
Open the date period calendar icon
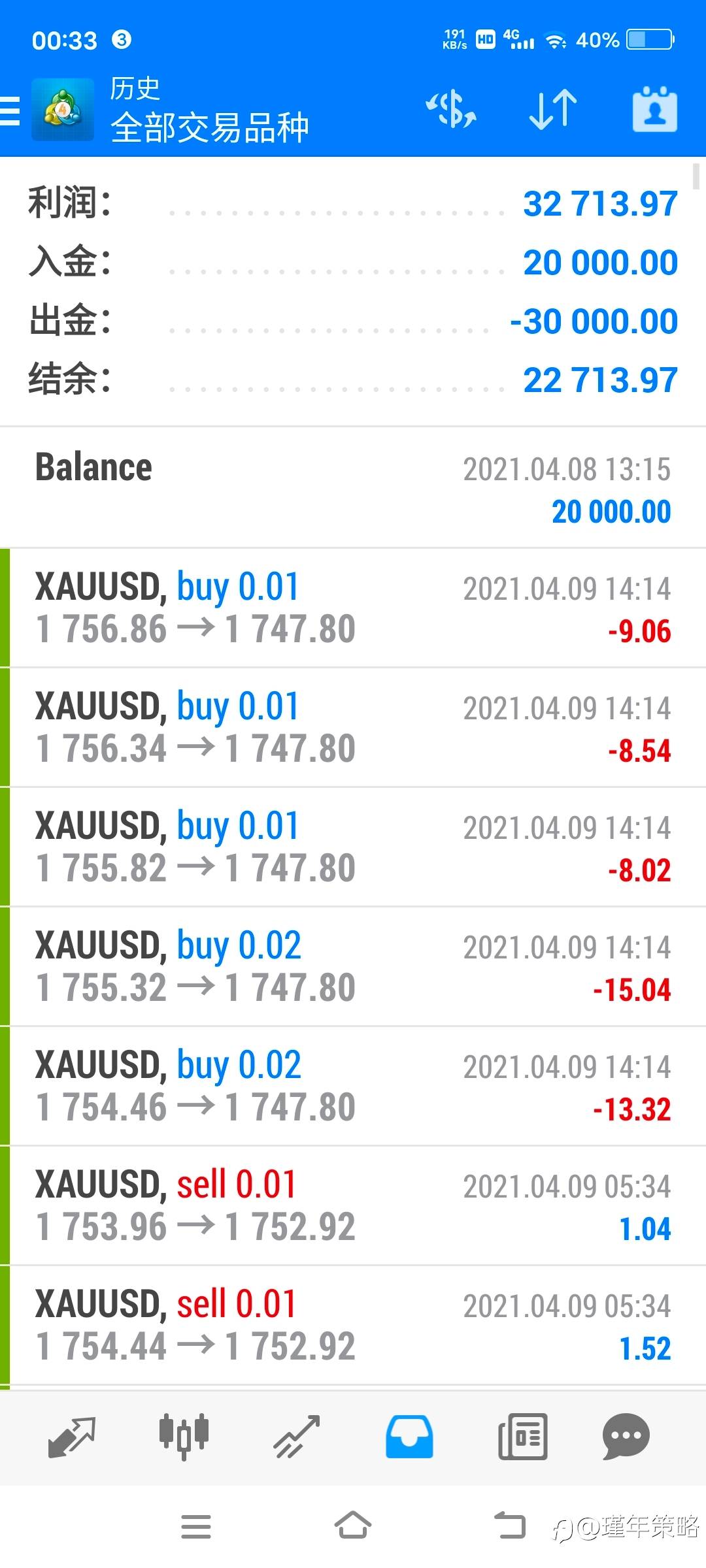(654, 109)
